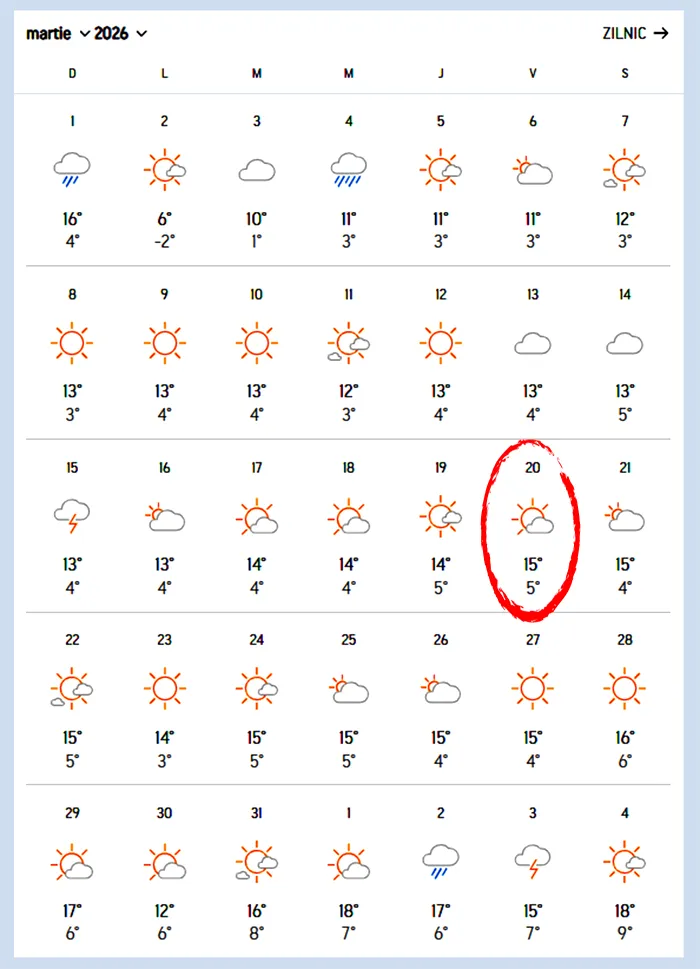This screenshot has height=969, width=700.
Task: Open day 22 weather details
Action: click(x=72, y=697)
